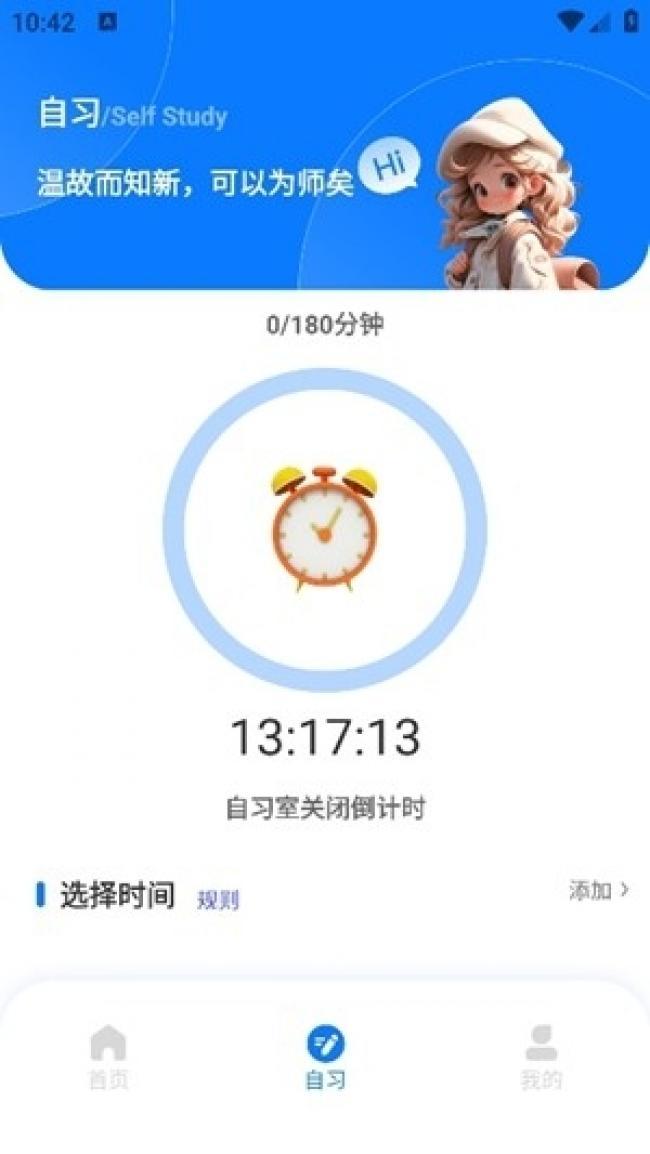This screenshot has width=650, height=1154.
Task: Open the 规则 rules link
Action: pyautogui.click(x=218, y=899)
